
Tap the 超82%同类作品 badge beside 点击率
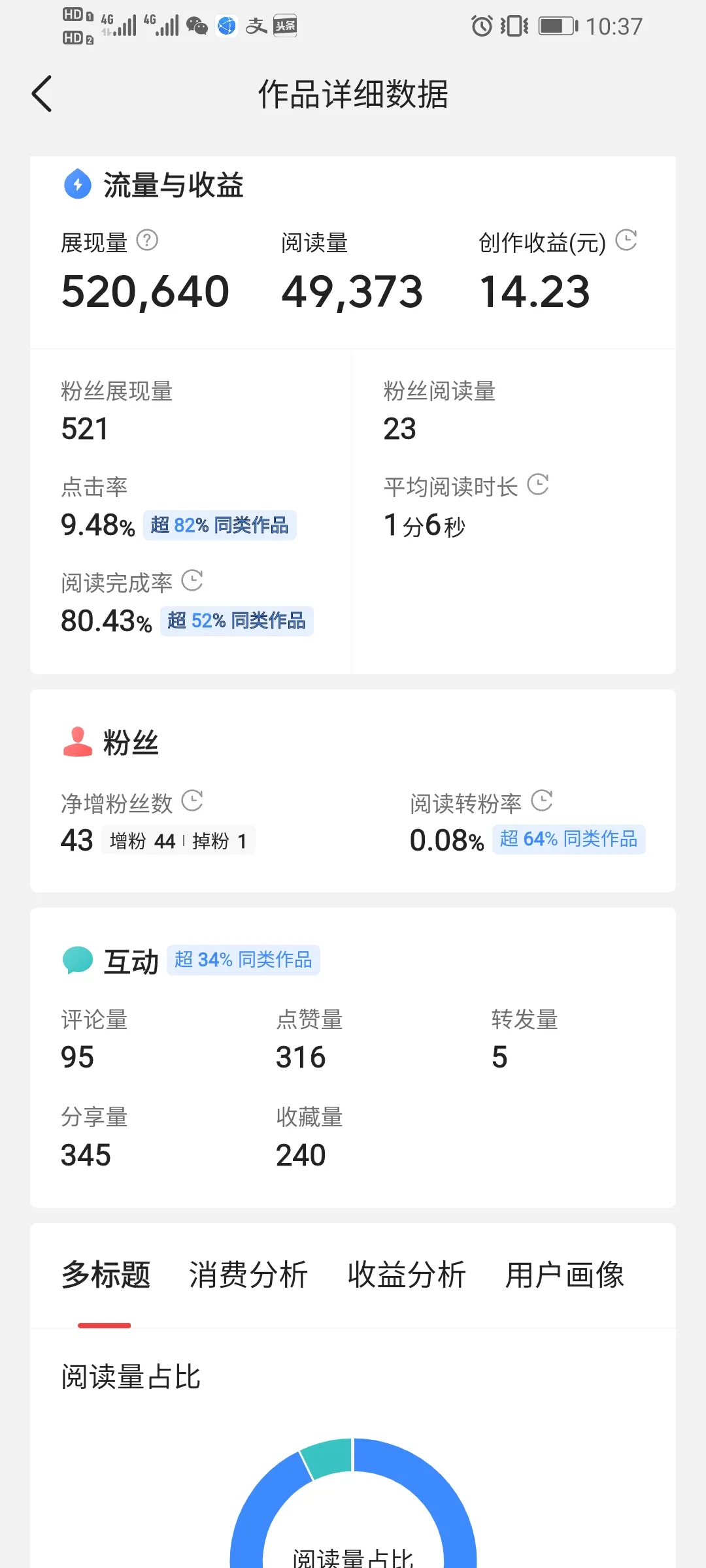click(x=219, y=525)
